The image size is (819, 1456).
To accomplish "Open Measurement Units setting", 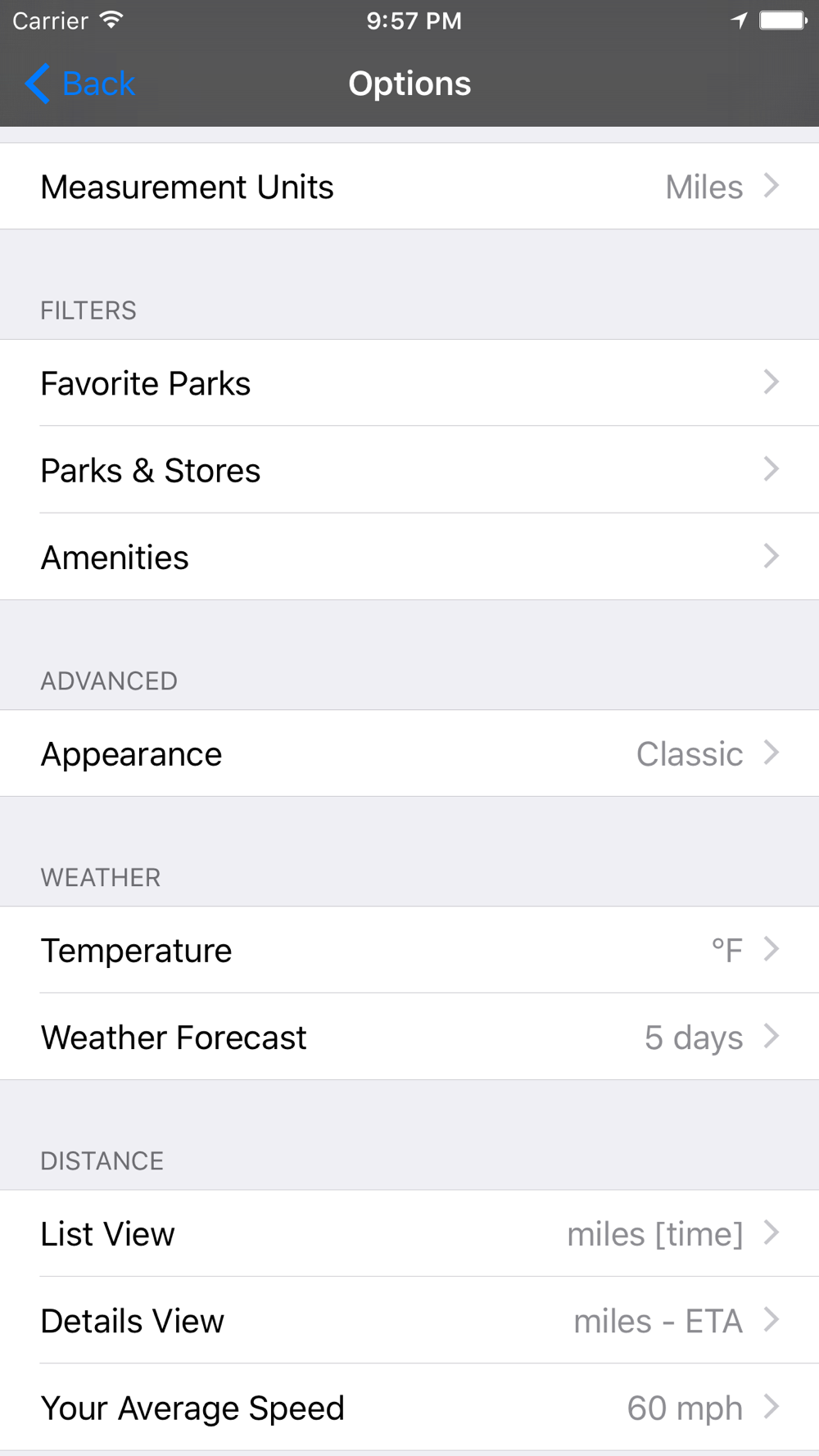I will point(409,187).
